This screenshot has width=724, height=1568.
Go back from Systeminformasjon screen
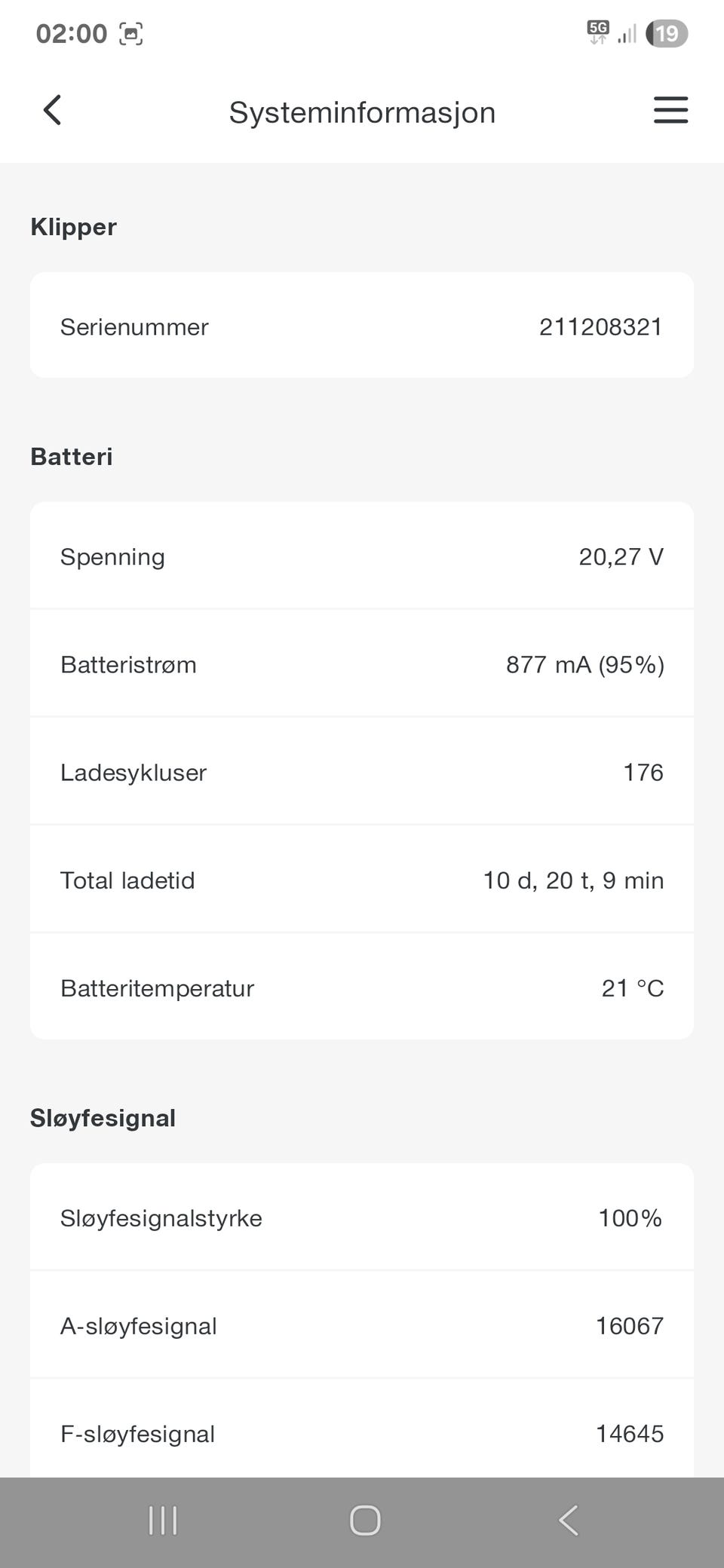pos(52,111)
